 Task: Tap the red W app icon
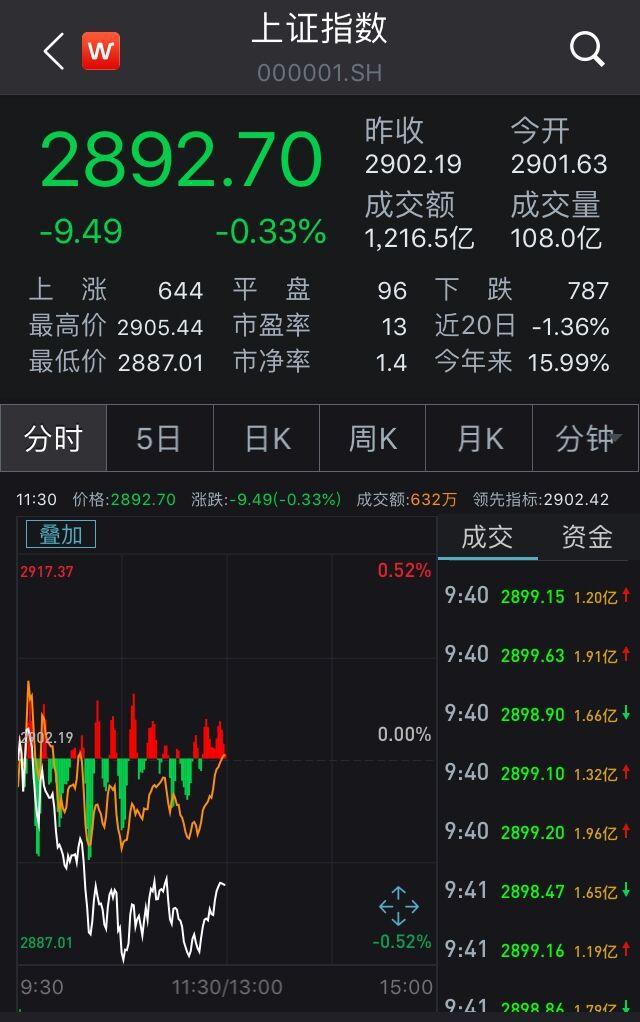point(101,51)
